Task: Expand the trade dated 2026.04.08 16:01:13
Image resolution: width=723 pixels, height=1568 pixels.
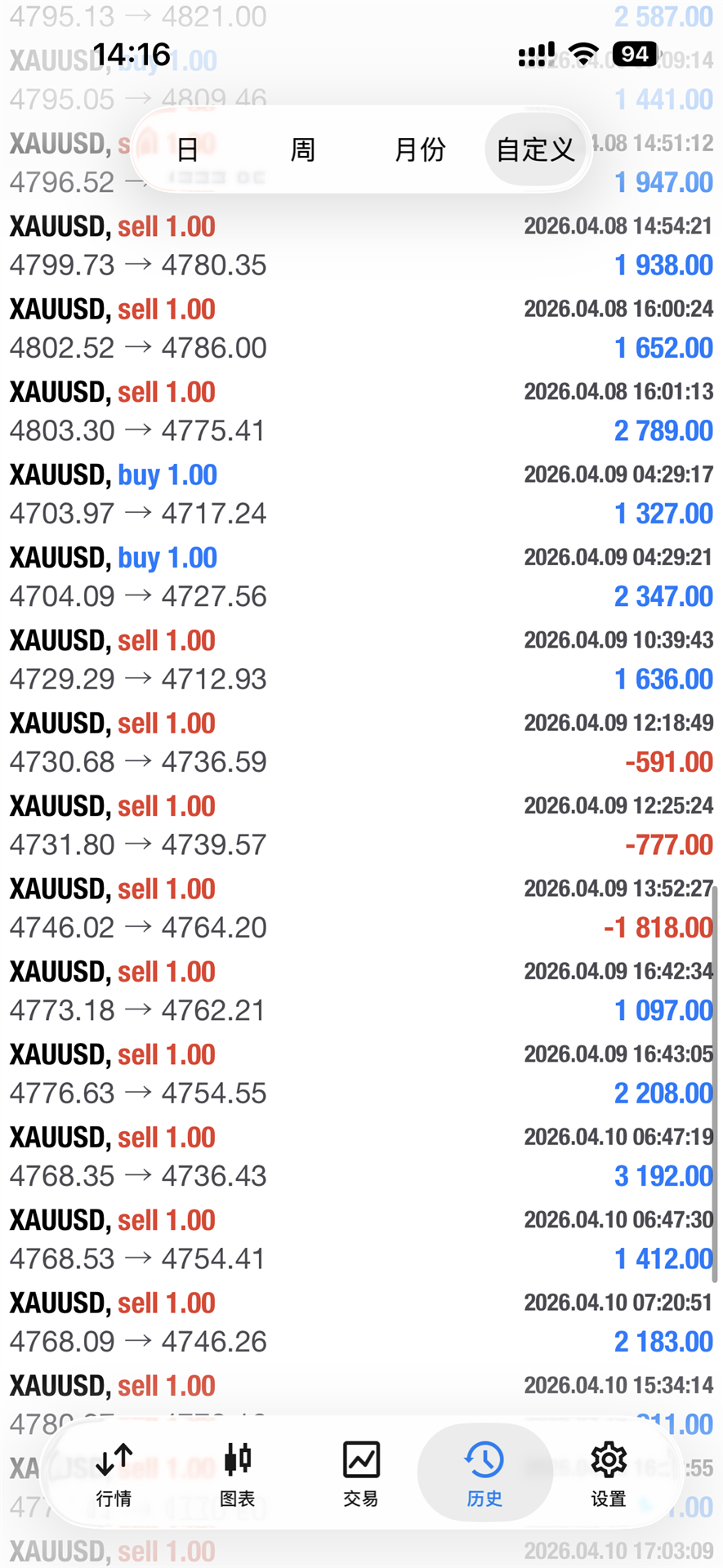Action: (359, 412)
